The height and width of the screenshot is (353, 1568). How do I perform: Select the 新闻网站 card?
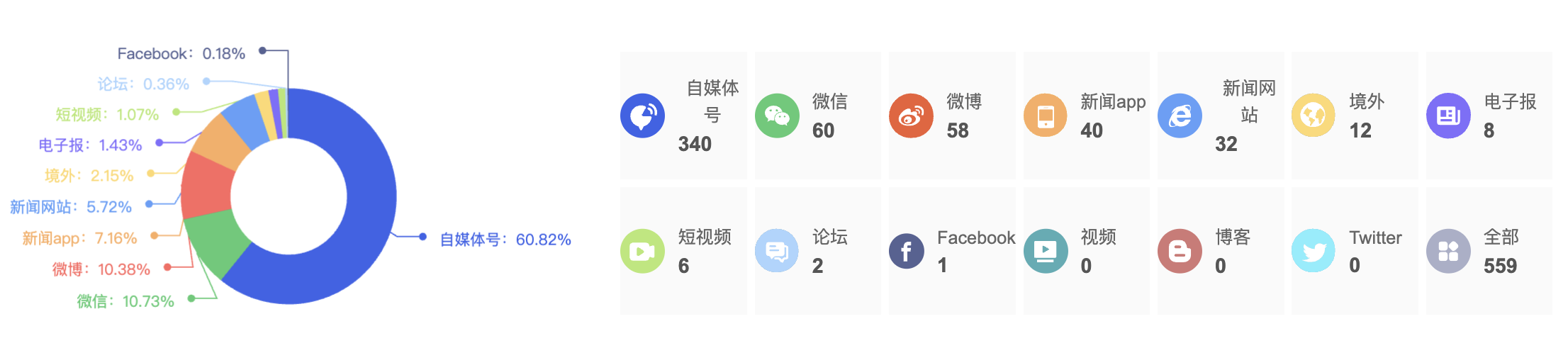click(x=1220, y=116)
